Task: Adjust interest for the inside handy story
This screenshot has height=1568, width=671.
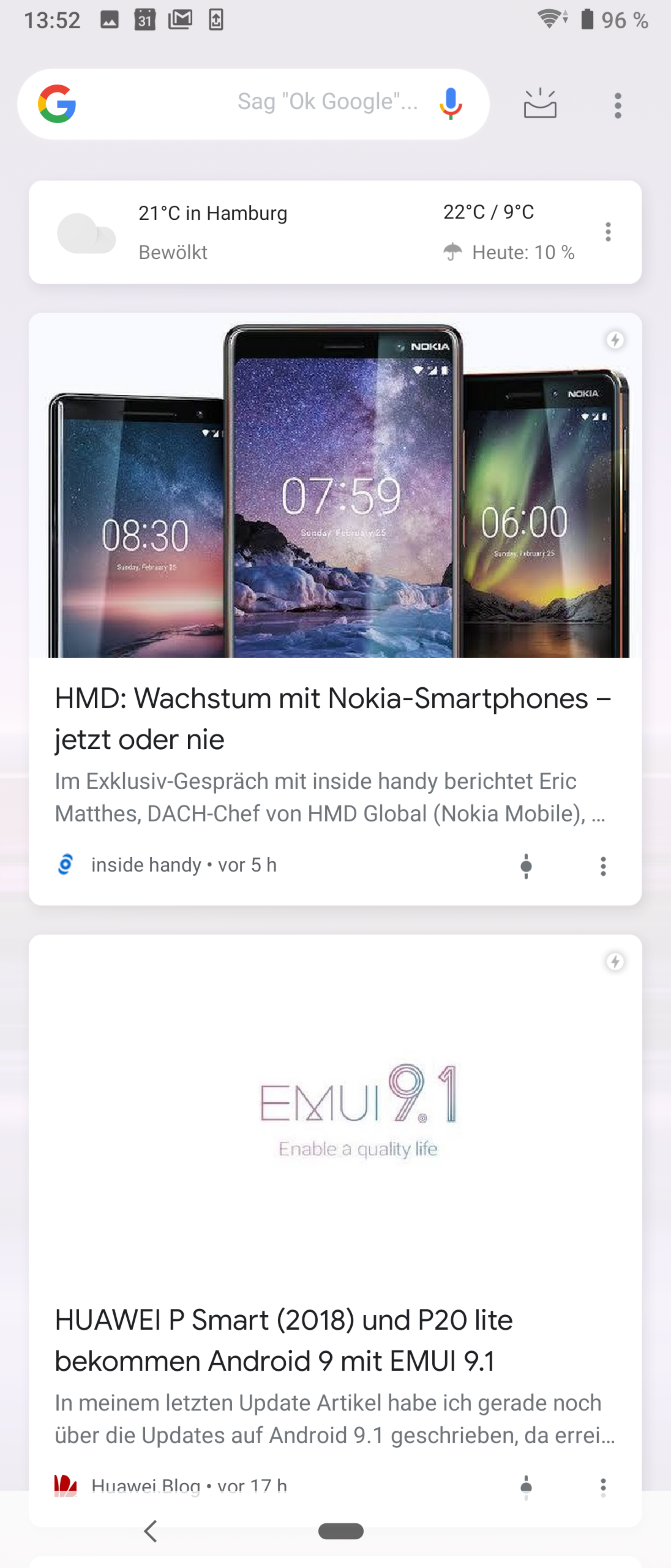Action: click(526, 866)
